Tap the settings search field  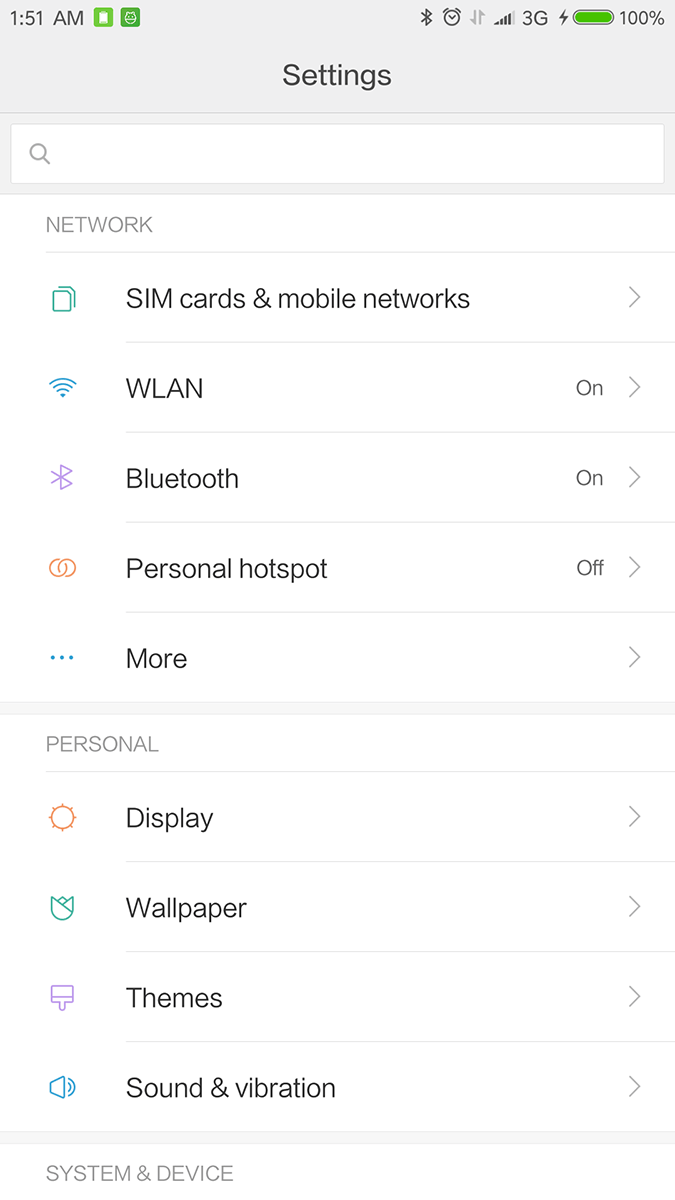click(x=337, y=154)
